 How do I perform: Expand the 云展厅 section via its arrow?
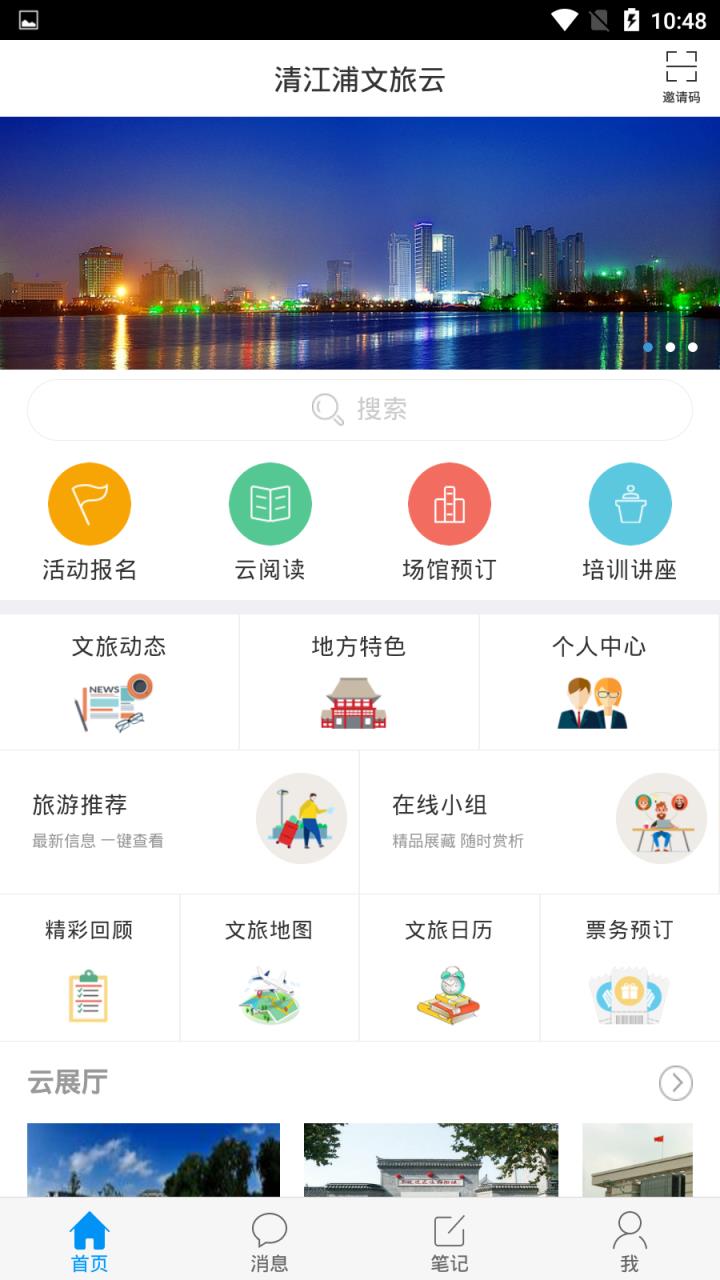coord(675,1083)
